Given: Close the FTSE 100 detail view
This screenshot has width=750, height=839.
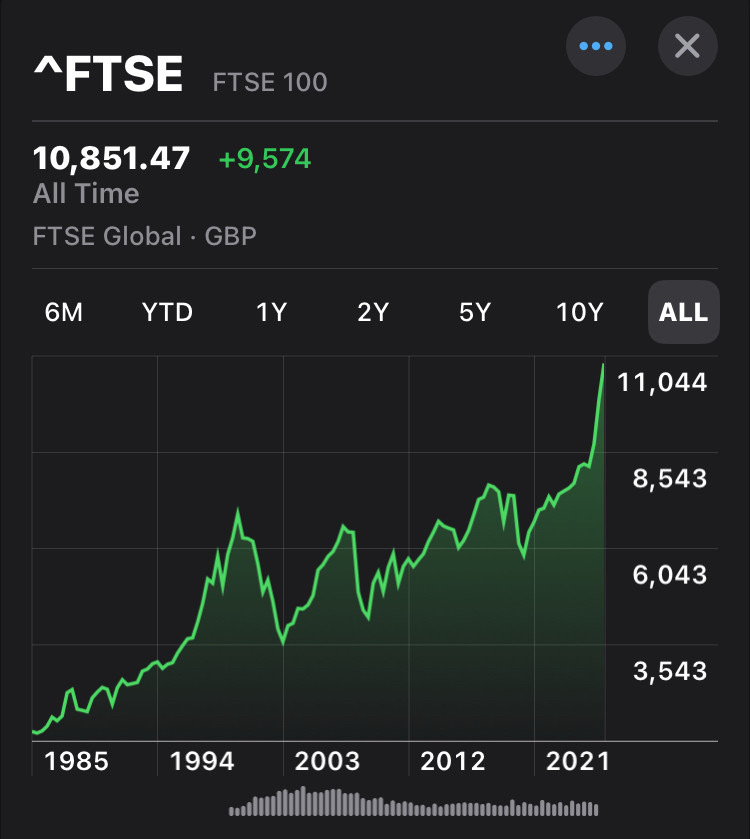Looking at the screenshot, I should point(687,46).
